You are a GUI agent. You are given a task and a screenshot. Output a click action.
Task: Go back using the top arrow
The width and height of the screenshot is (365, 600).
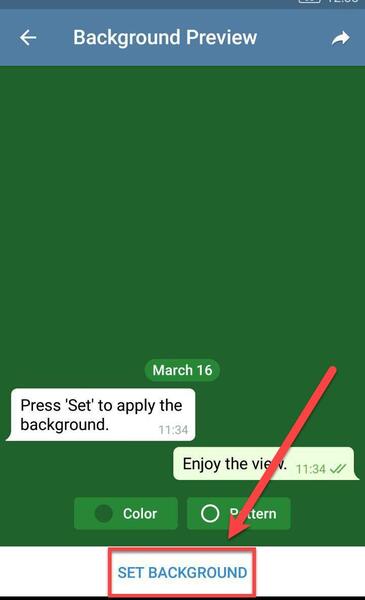pyautogui.click(x=28, y=38)
